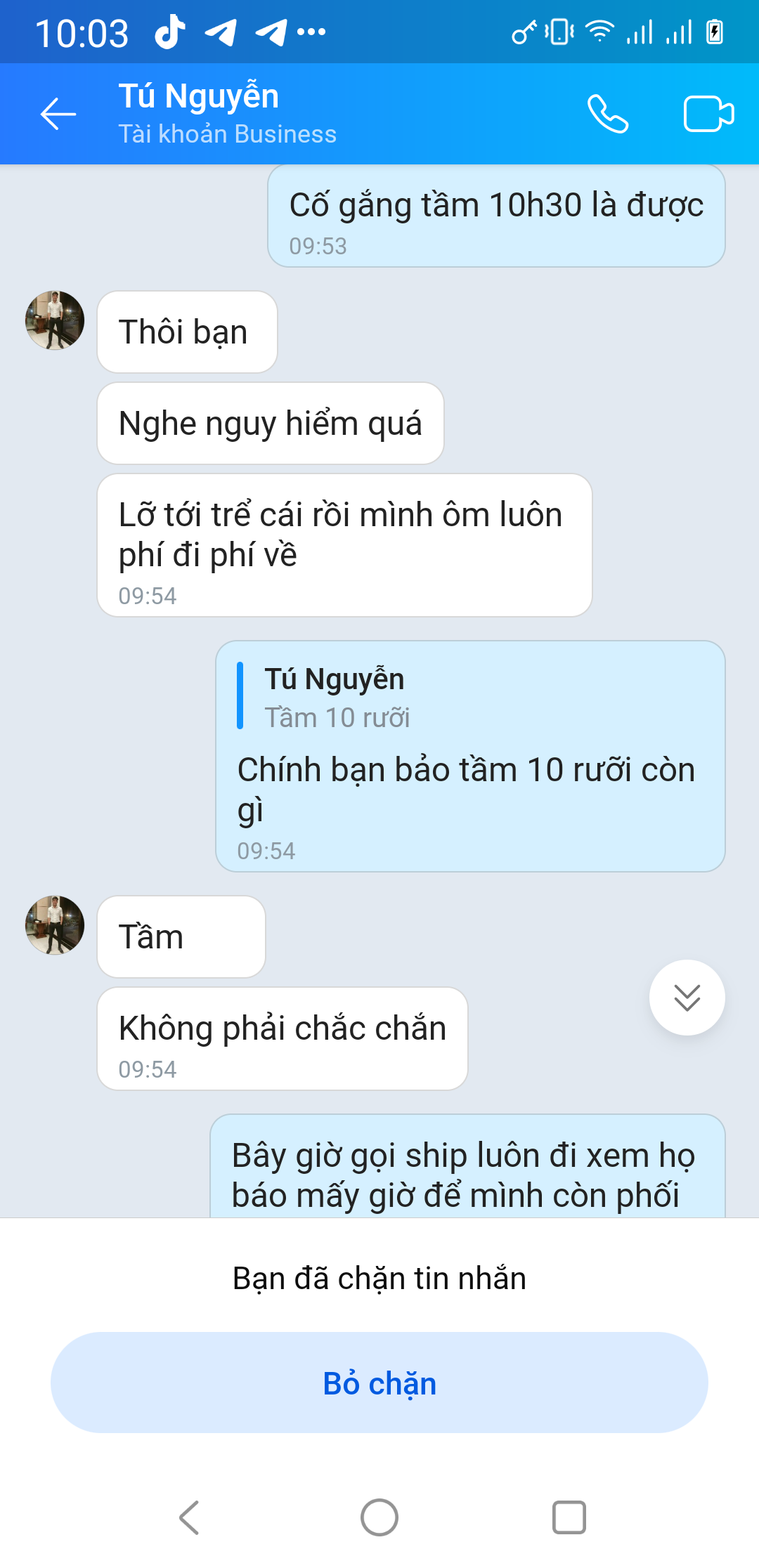Jump to latest messages with down arrows
This screenshot has height=1568, width=759.
pyautogui.click(x=687, y=997)
